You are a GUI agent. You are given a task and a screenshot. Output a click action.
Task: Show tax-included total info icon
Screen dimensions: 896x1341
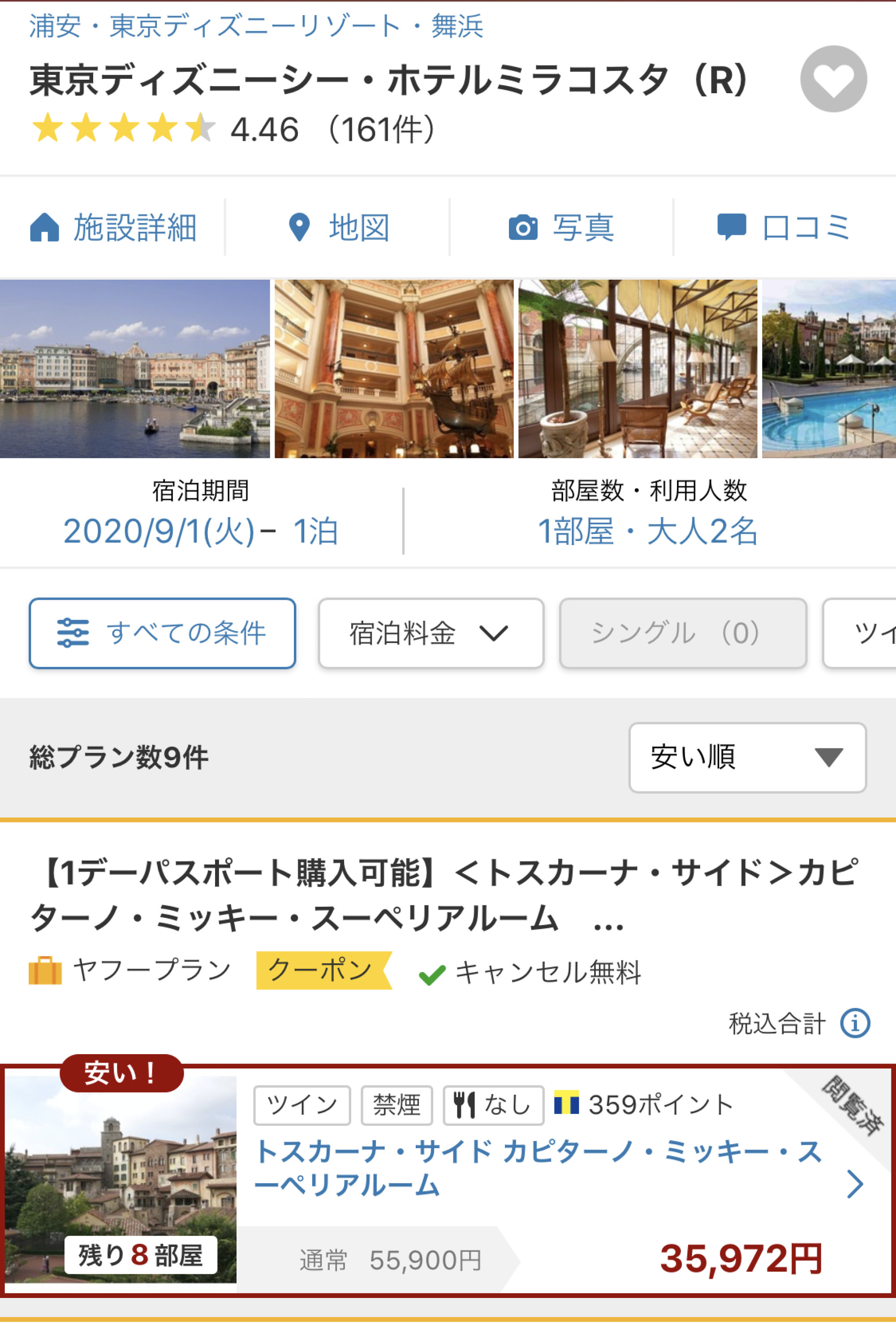pyautogui.click(x=854, y=1023)
